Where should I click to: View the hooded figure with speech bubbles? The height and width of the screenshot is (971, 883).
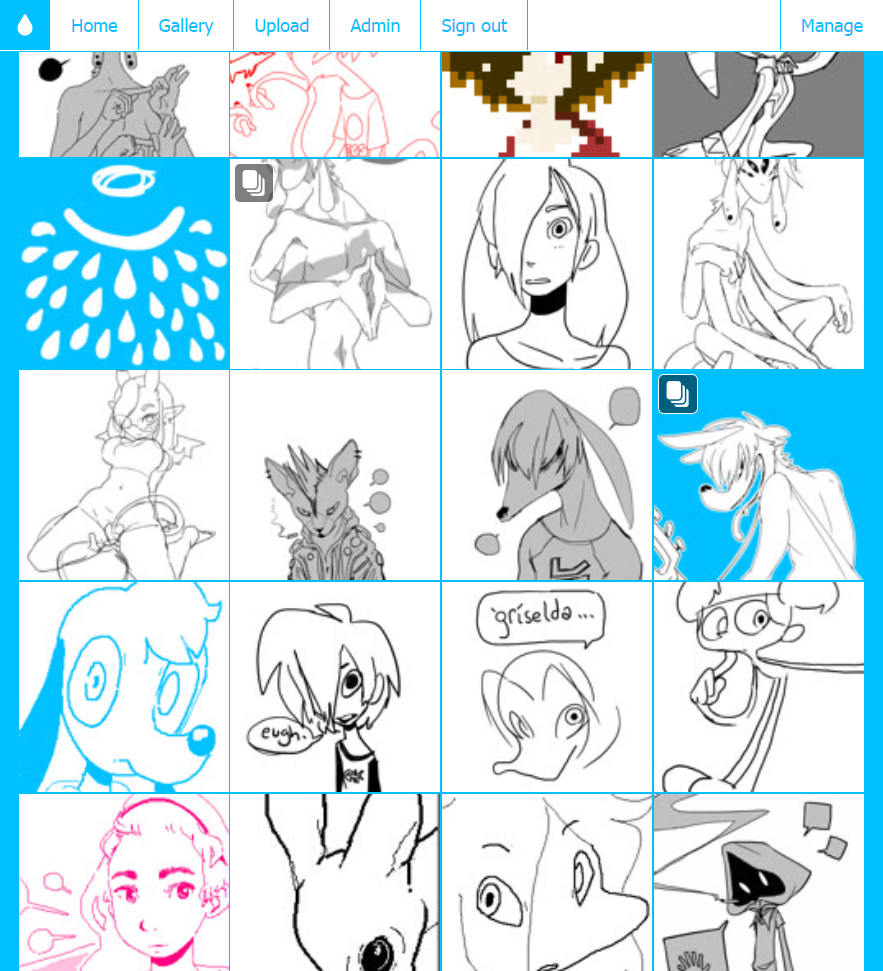click(x=758, y=883)
